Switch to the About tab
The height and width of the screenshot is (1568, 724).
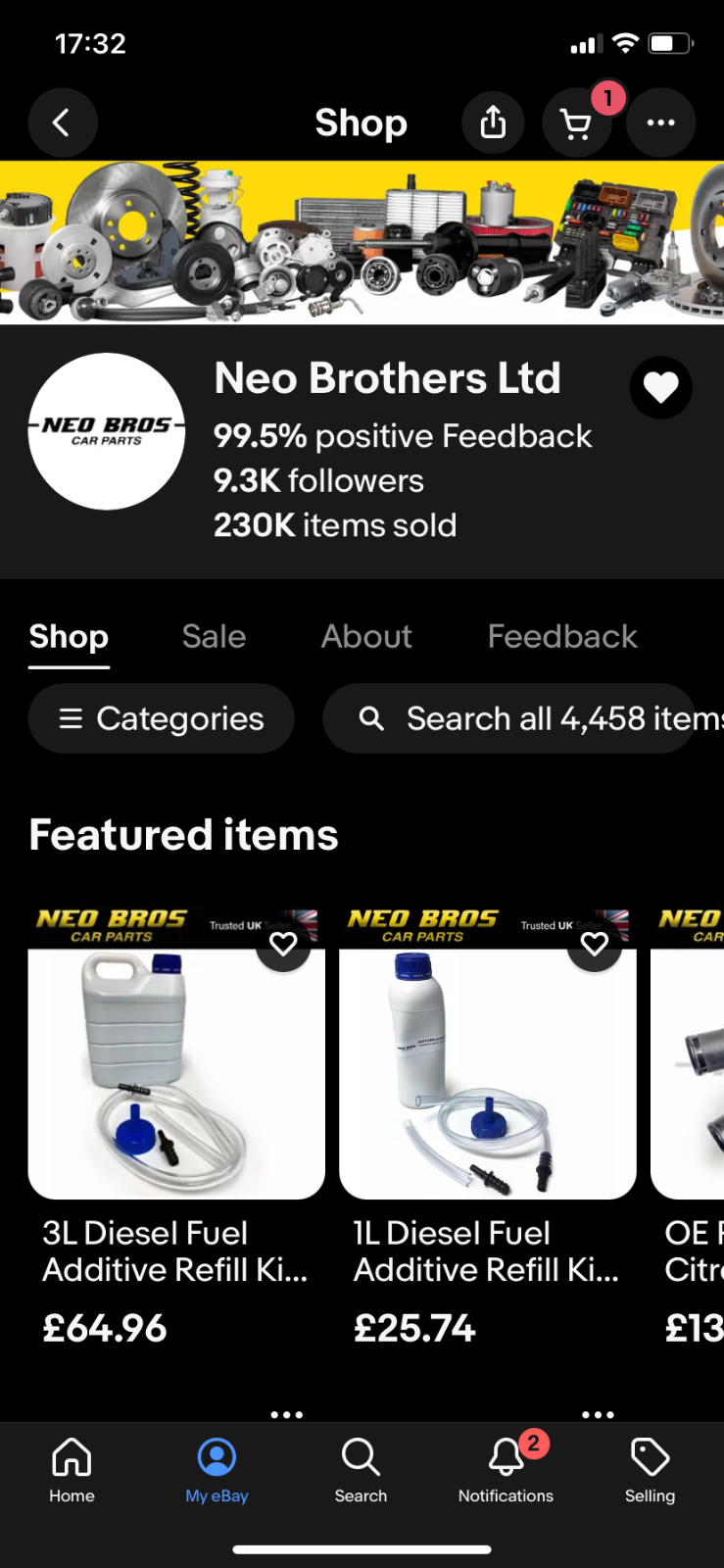click(x=366, y=637)
